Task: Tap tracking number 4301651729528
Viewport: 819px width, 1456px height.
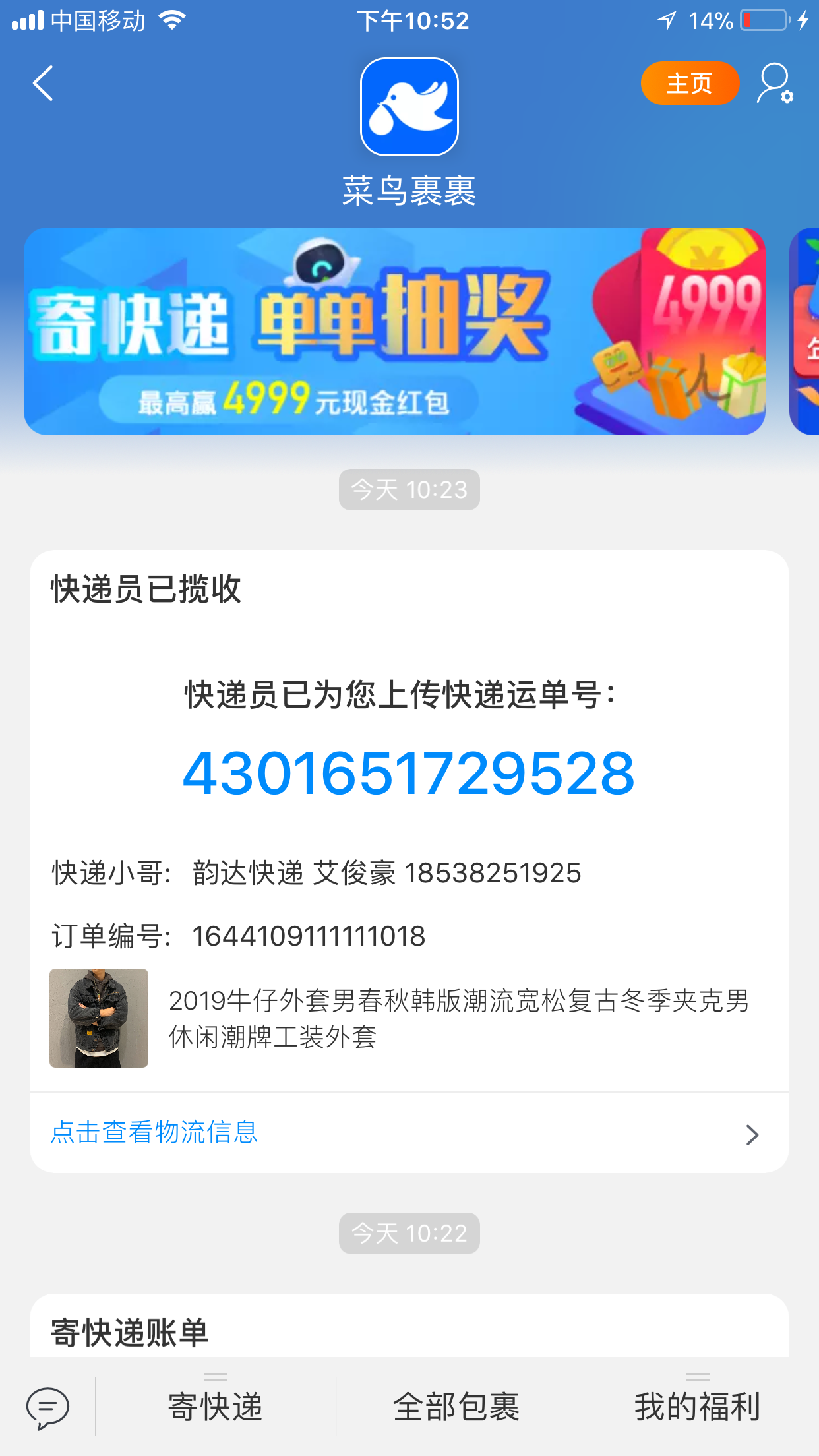Action: pyautogui.click(x=409, y=773)
